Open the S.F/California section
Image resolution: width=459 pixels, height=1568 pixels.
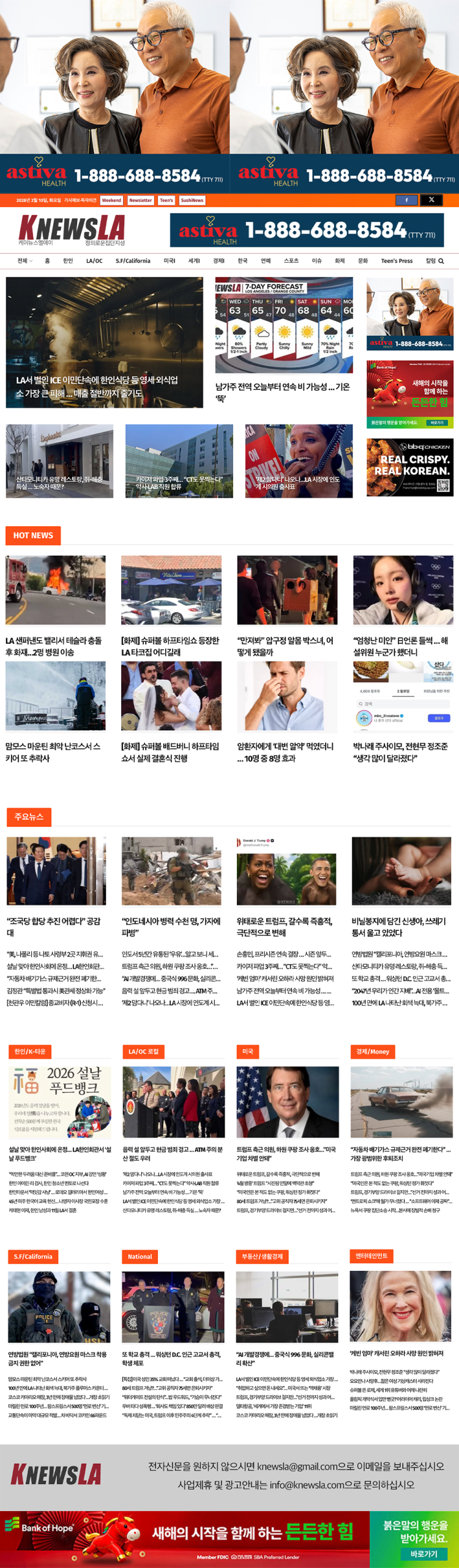pyautogui.click(x=133, y=261)
